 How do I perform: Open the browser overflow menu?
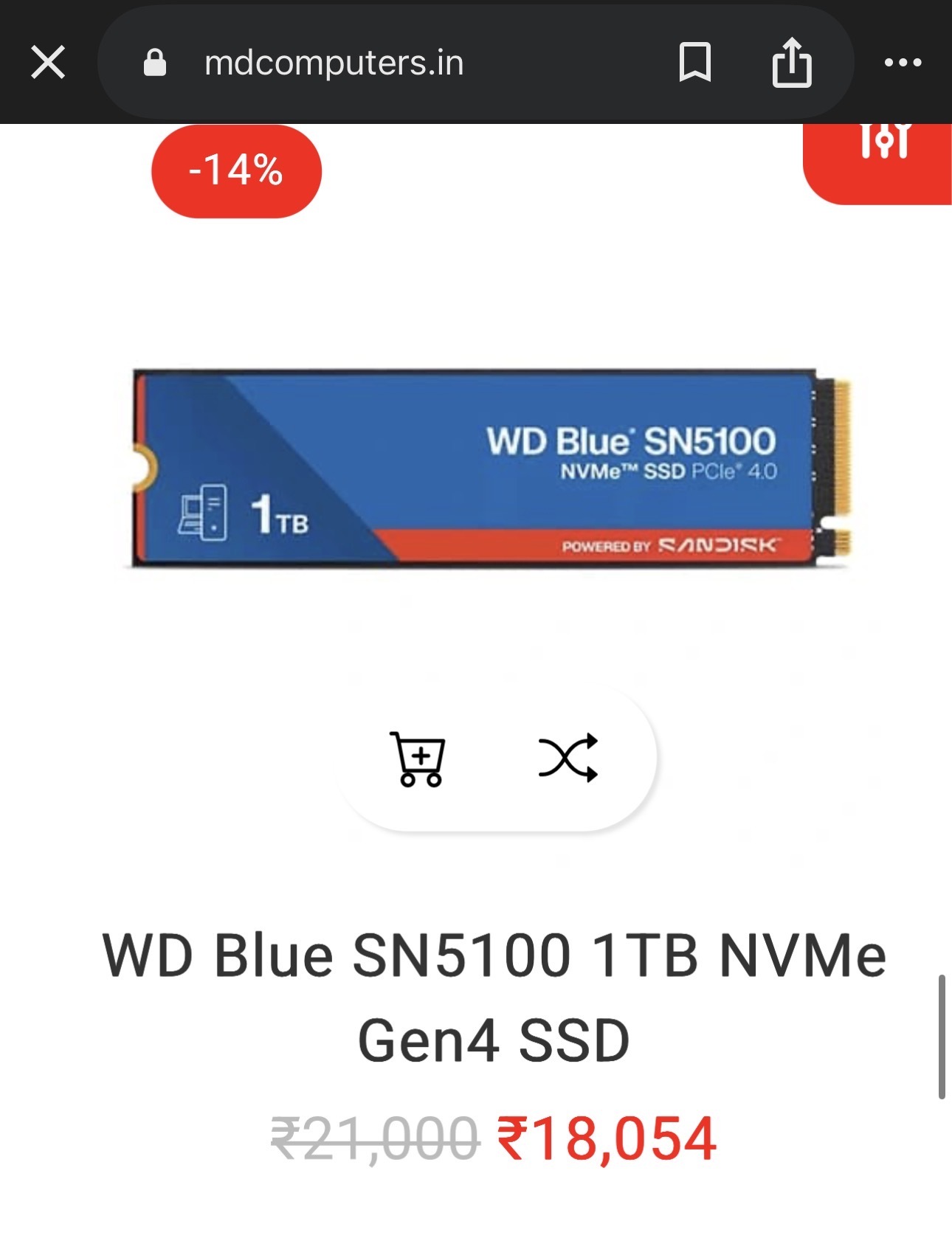point(903,63)
